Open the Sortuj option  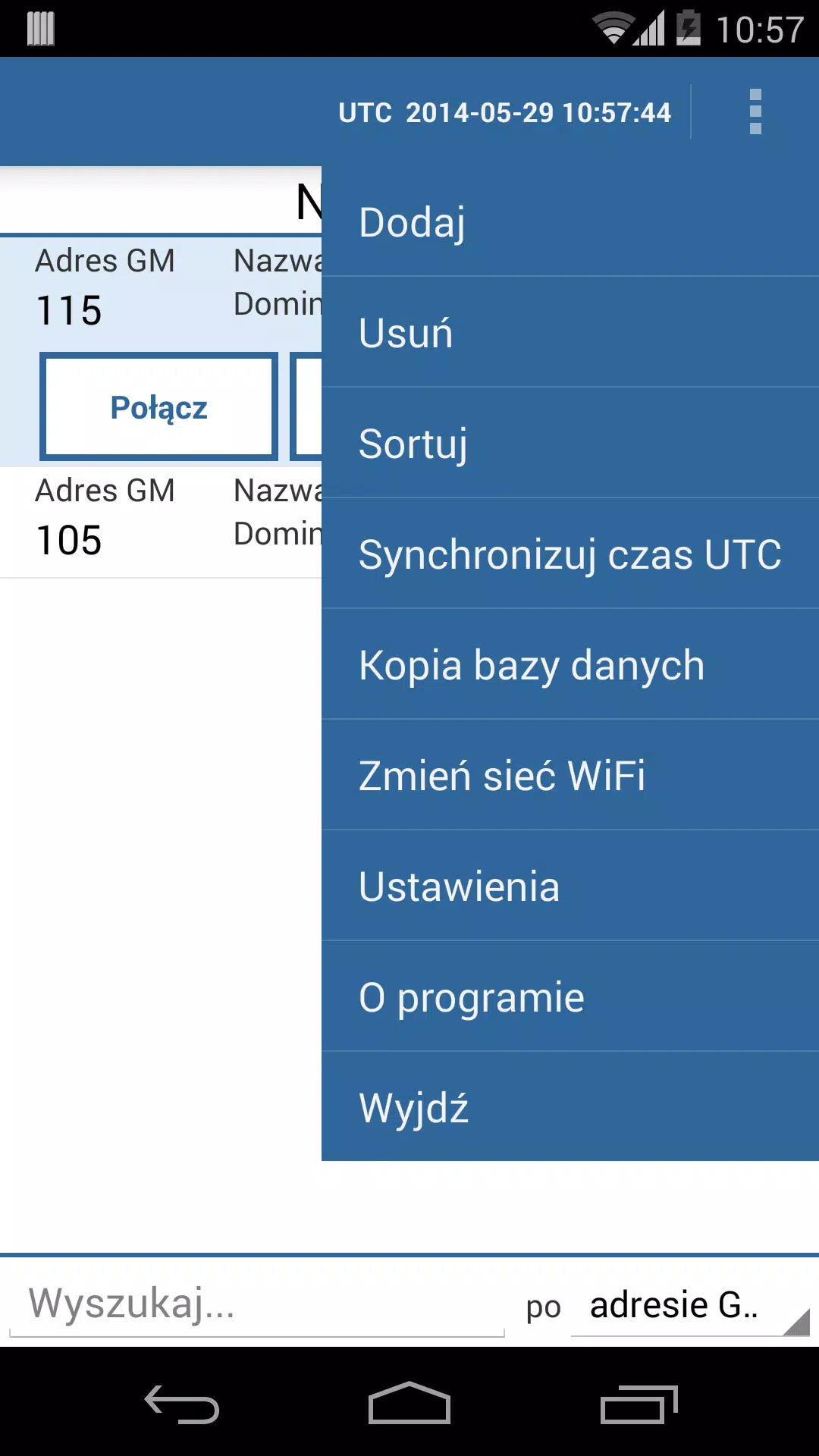(x=570, y=443)
